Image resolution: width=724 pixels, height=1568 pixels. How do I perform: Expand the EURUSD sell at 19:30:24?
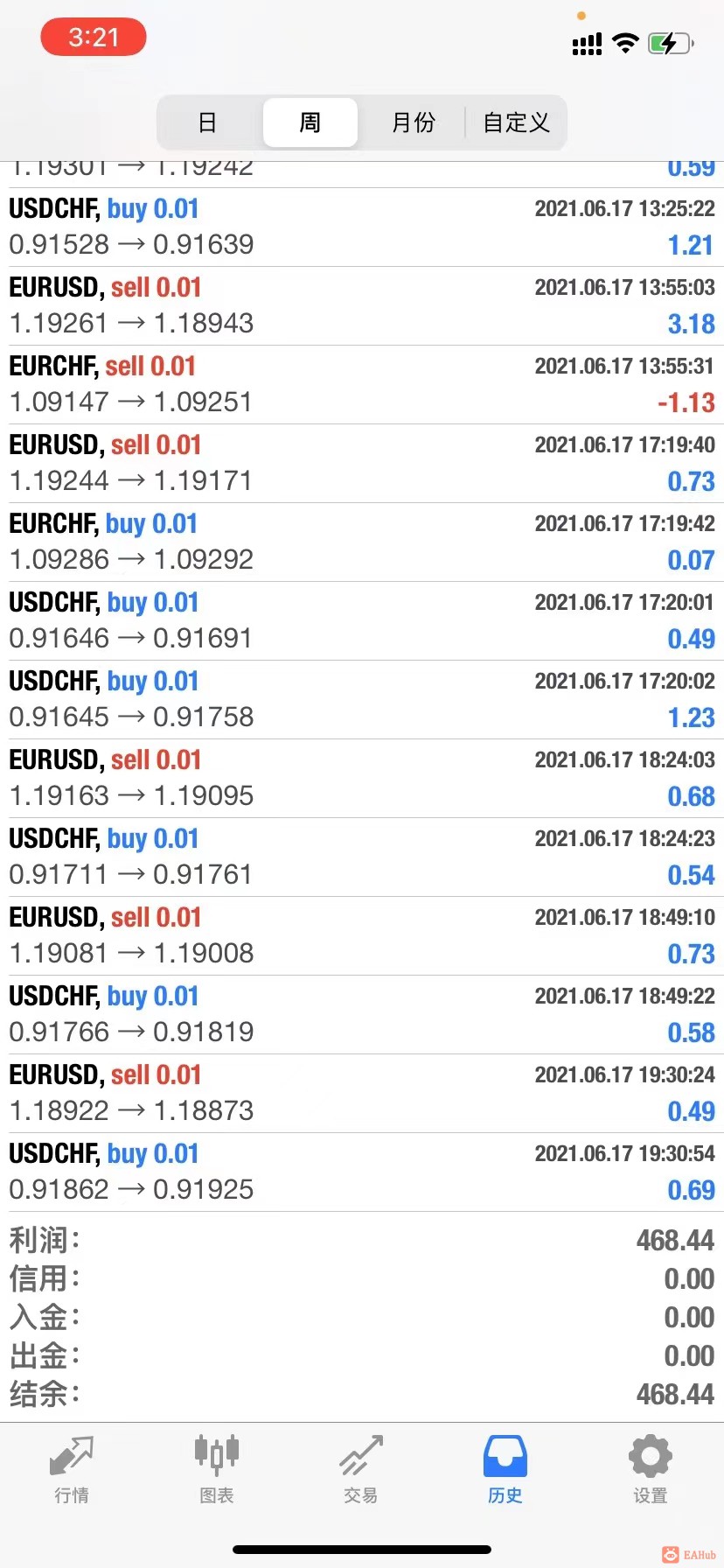coord(362,1094)
